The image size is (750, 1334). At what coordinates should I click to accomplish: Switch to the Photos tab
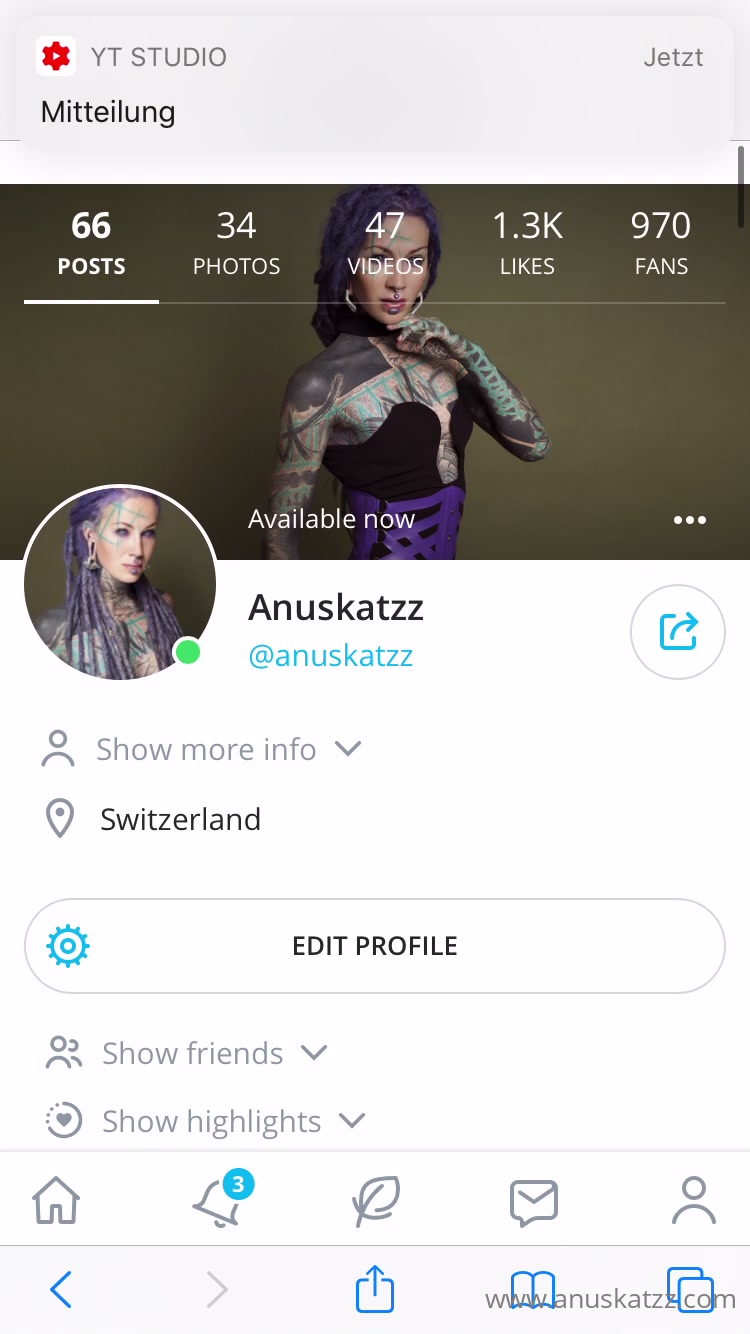pos(236,243)
